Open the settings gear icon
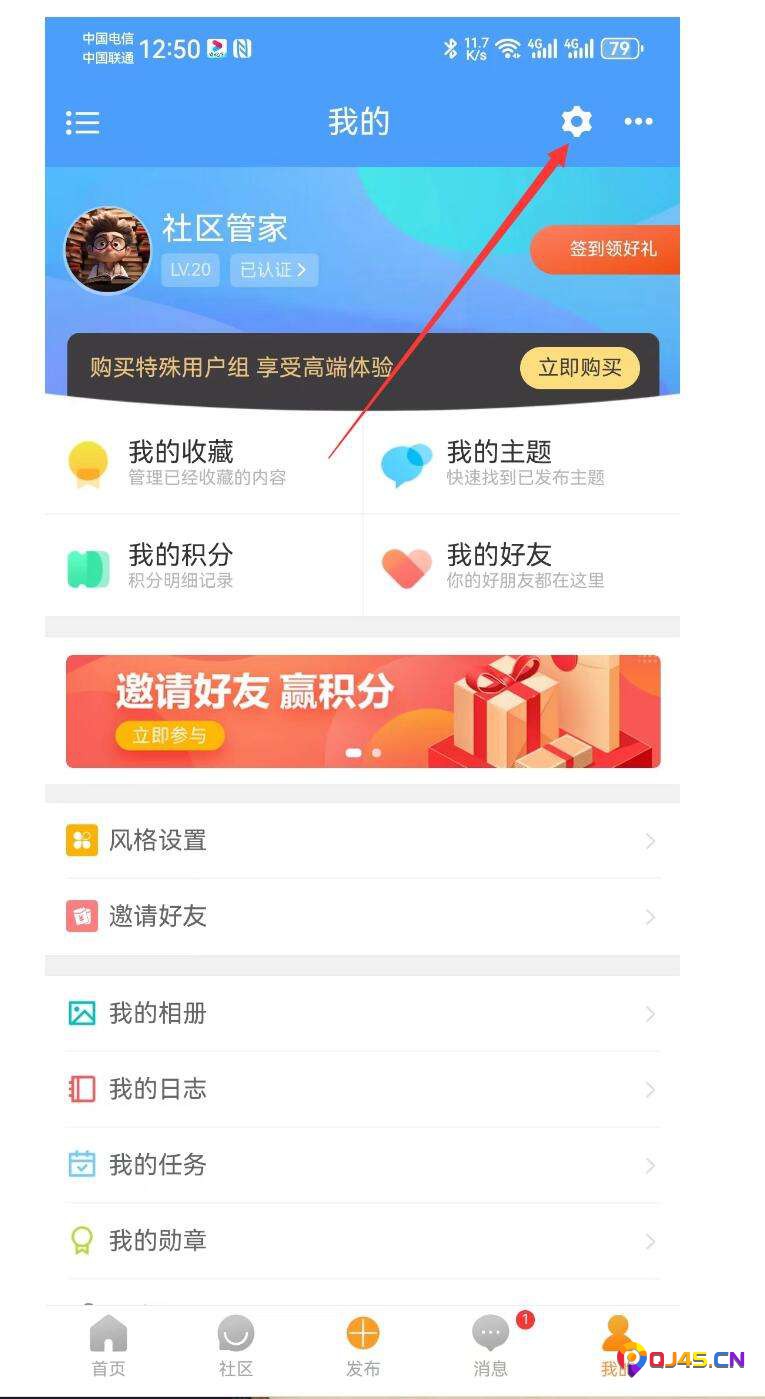Screen dimensions: 765x1399 coord(576,122)
